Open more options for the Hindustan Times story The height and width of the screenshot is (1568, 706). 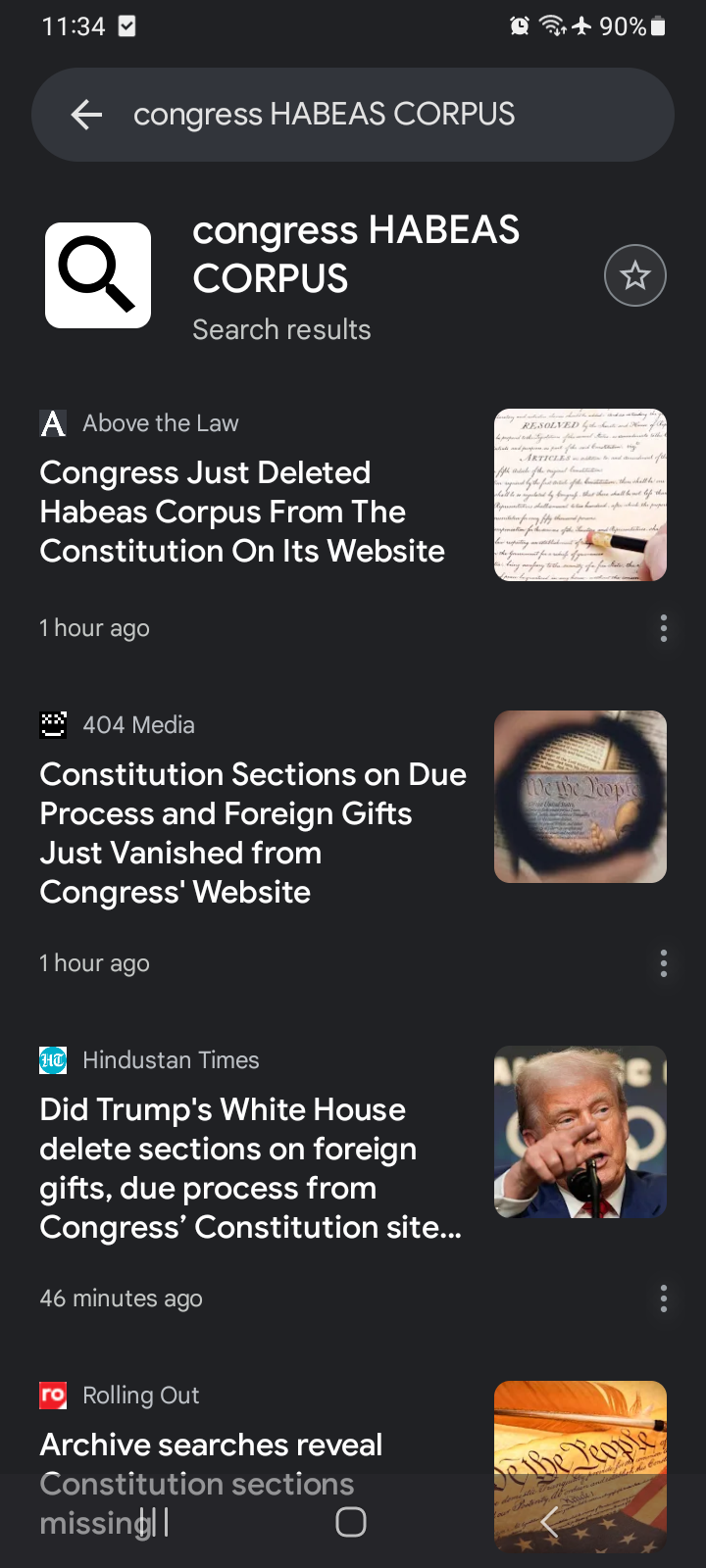pyautogui.click(x=664, y=1298)
